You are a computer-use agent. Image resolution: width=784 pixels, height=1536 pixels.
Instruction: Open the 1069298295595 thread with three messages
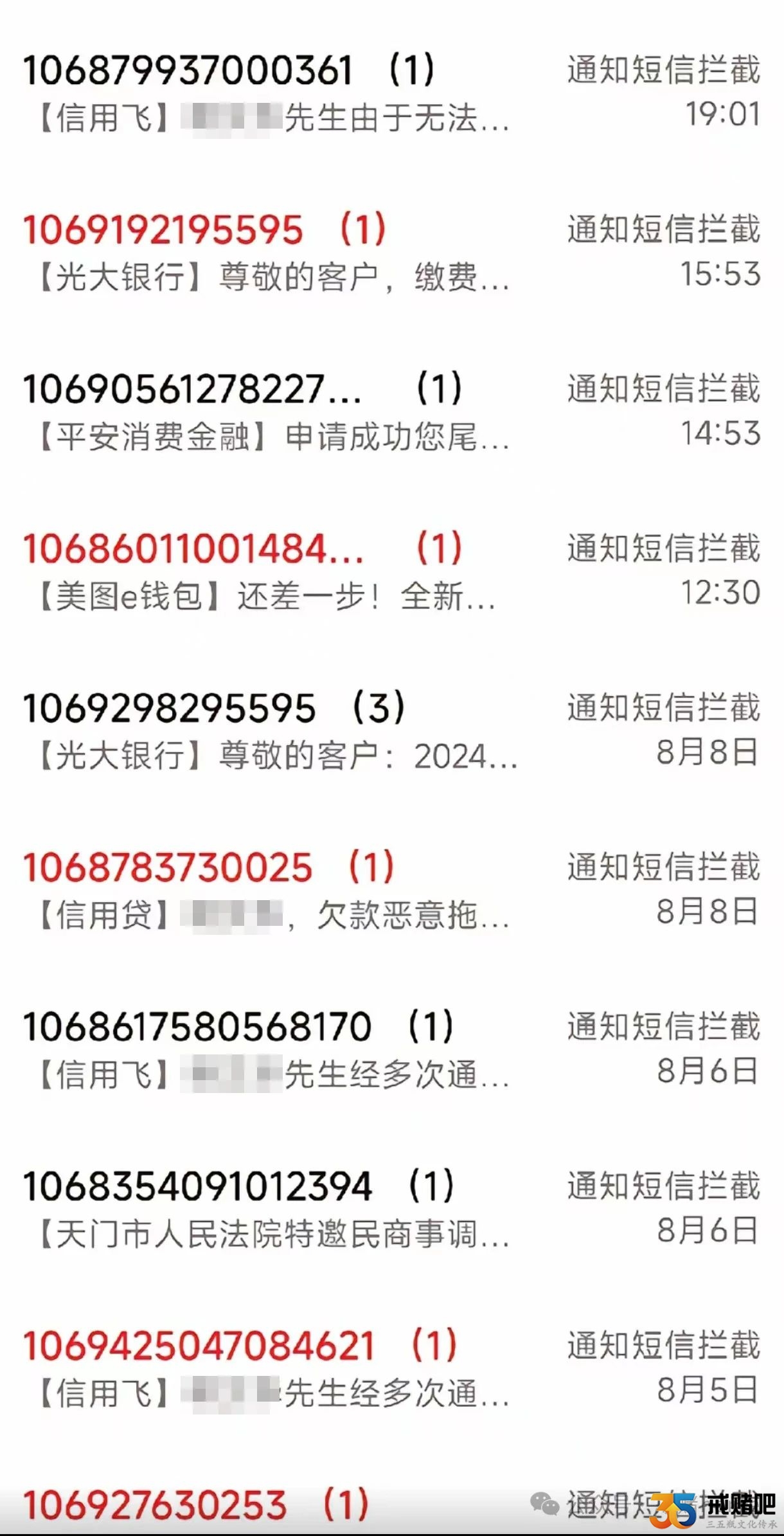[x=392, y=731]
